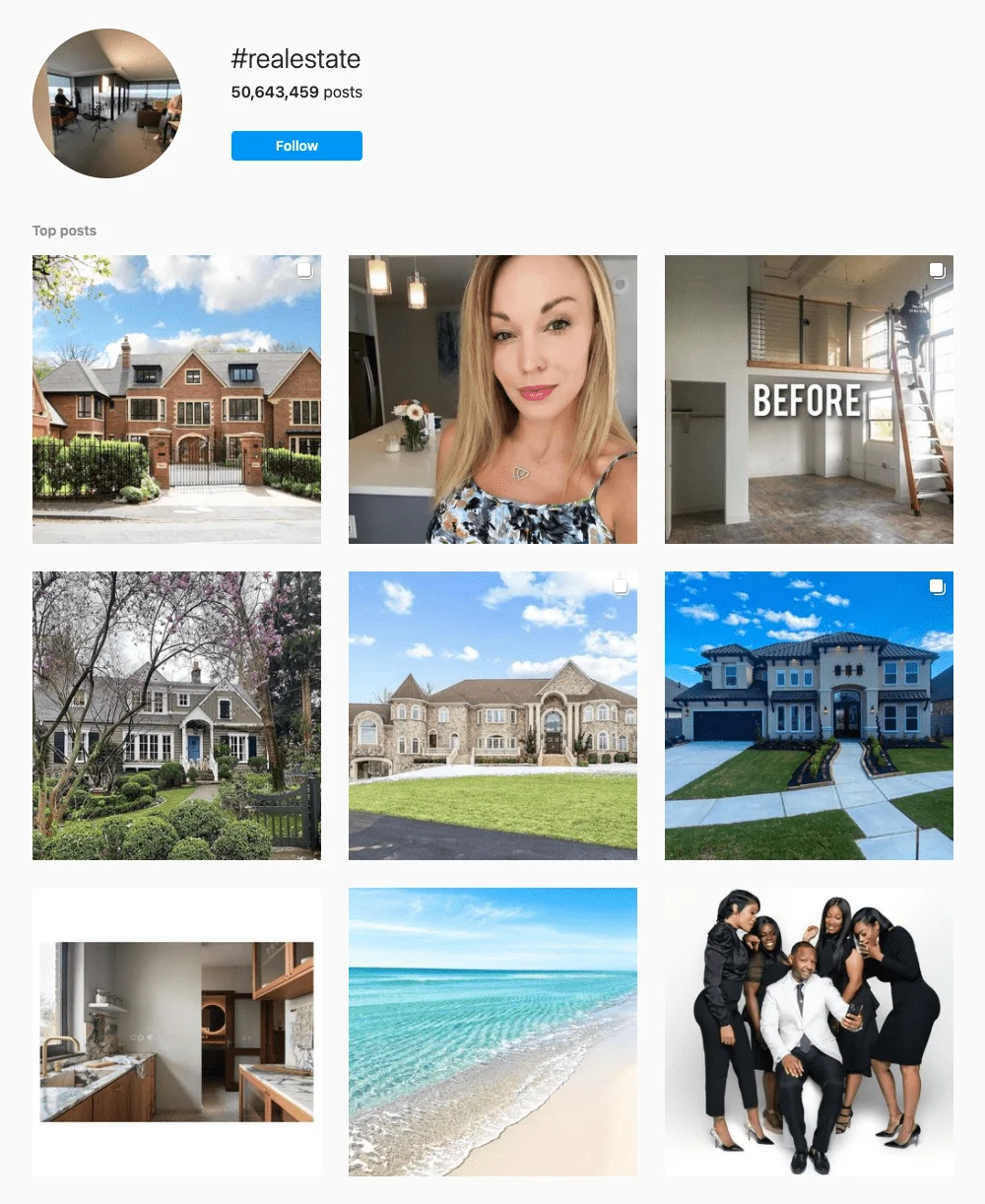
Task: Open the group photo with man in white jacket
Action: [x=809, y=1032]
